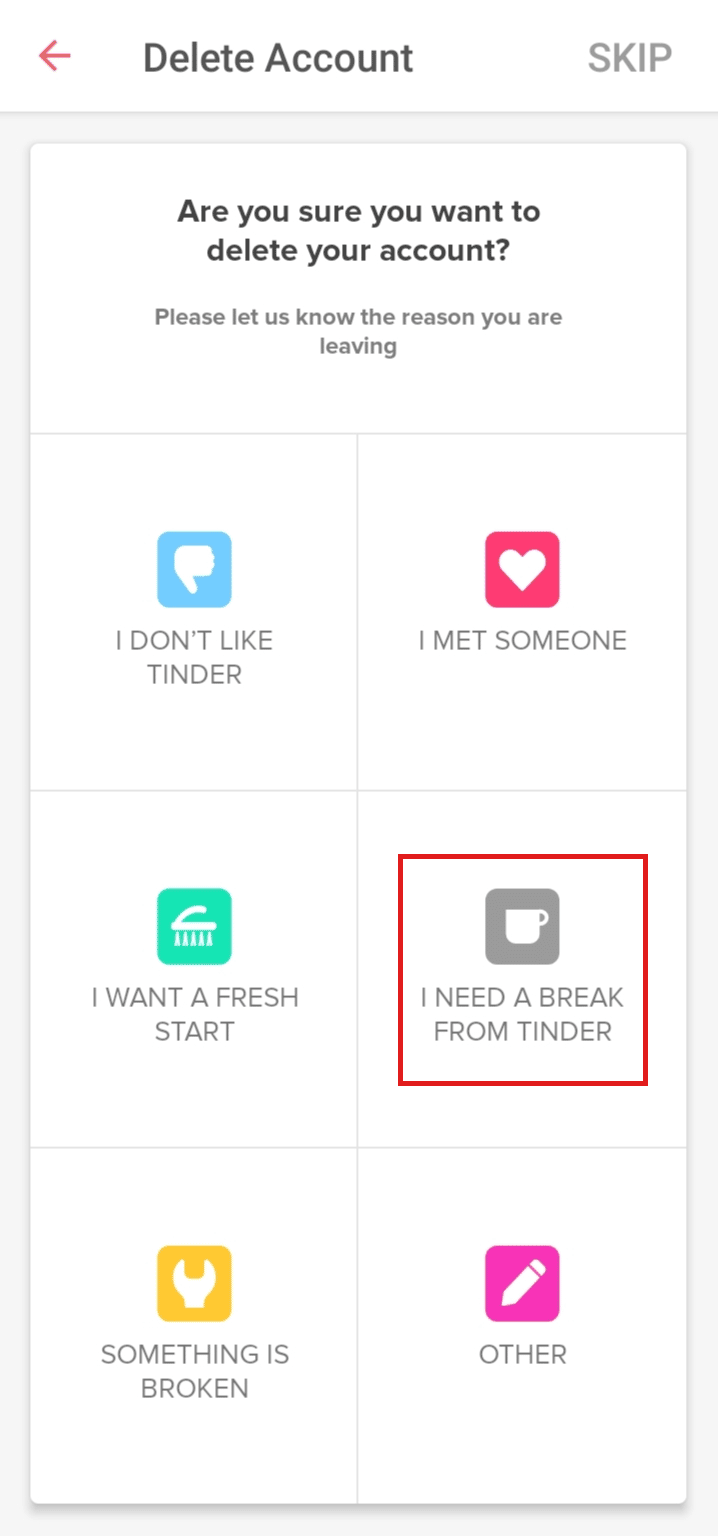This screenshot has height=1536, width=718.
Task: Skip giving a reason
Action: (x=629, y=58)
